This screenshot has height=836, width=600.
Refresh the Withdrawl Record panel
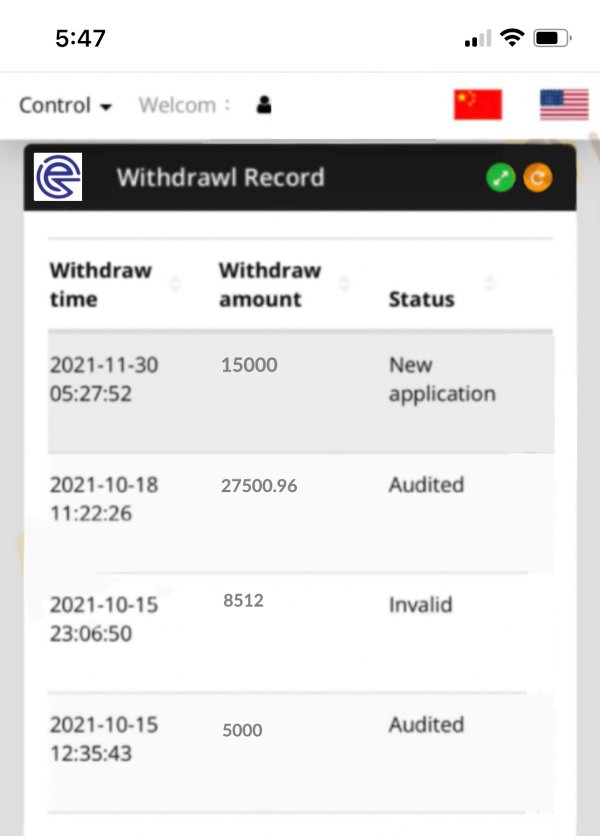click(x=538, y=178)
